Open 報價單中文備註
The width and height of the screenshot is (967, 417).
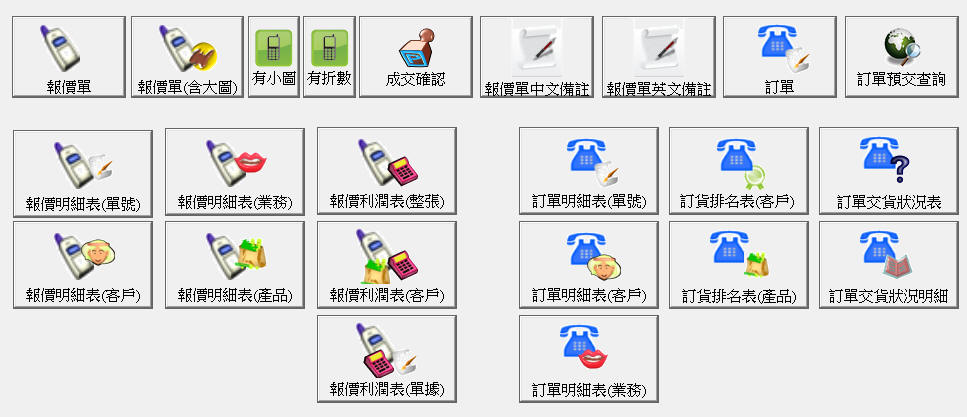point(536,57)
